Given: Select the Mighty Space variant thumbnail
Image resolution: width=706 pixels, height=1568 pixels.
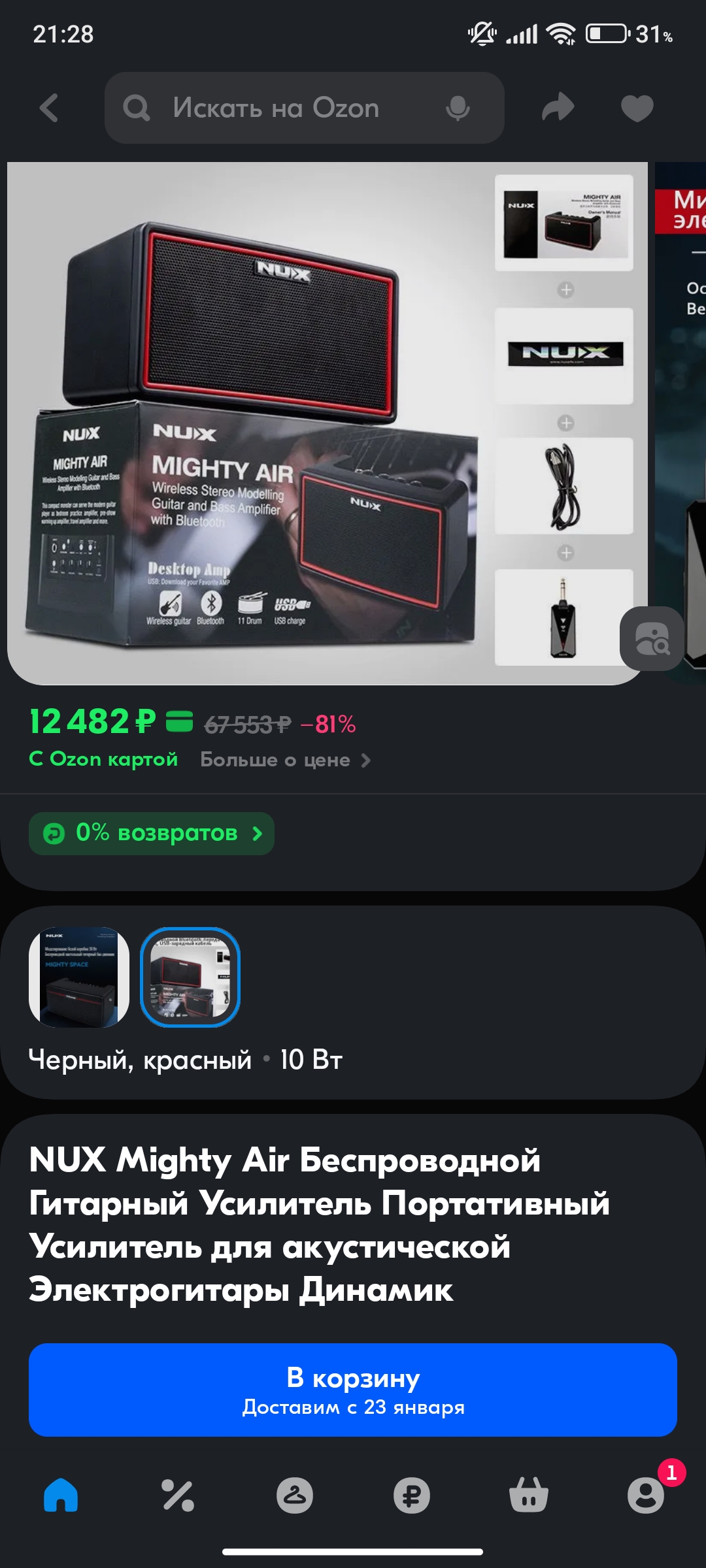Looking at the screenshot, I should pos(79,977).
